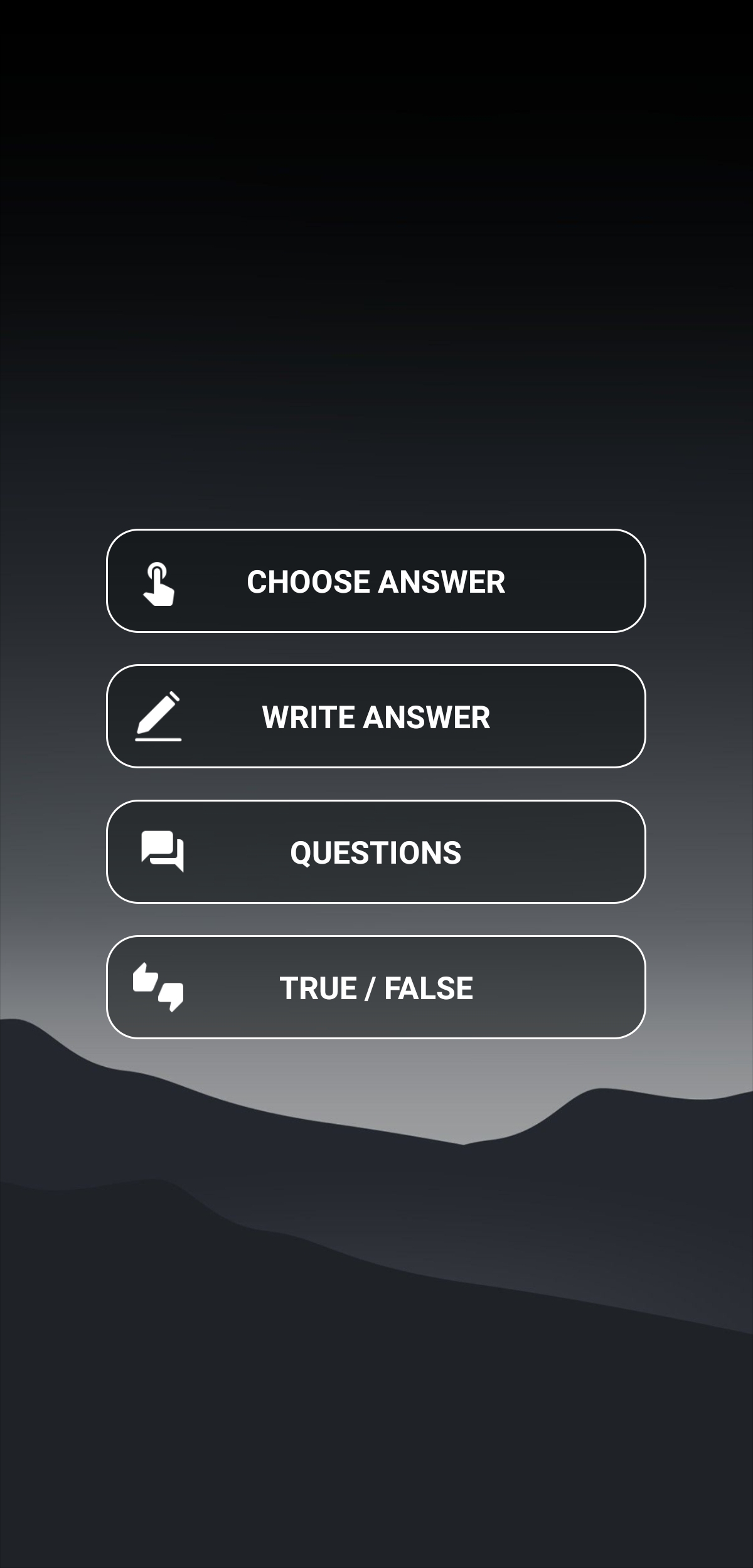Select the Choose Answer mode
The height and width of the screenshot is (1568, 753).
point(375,581)
